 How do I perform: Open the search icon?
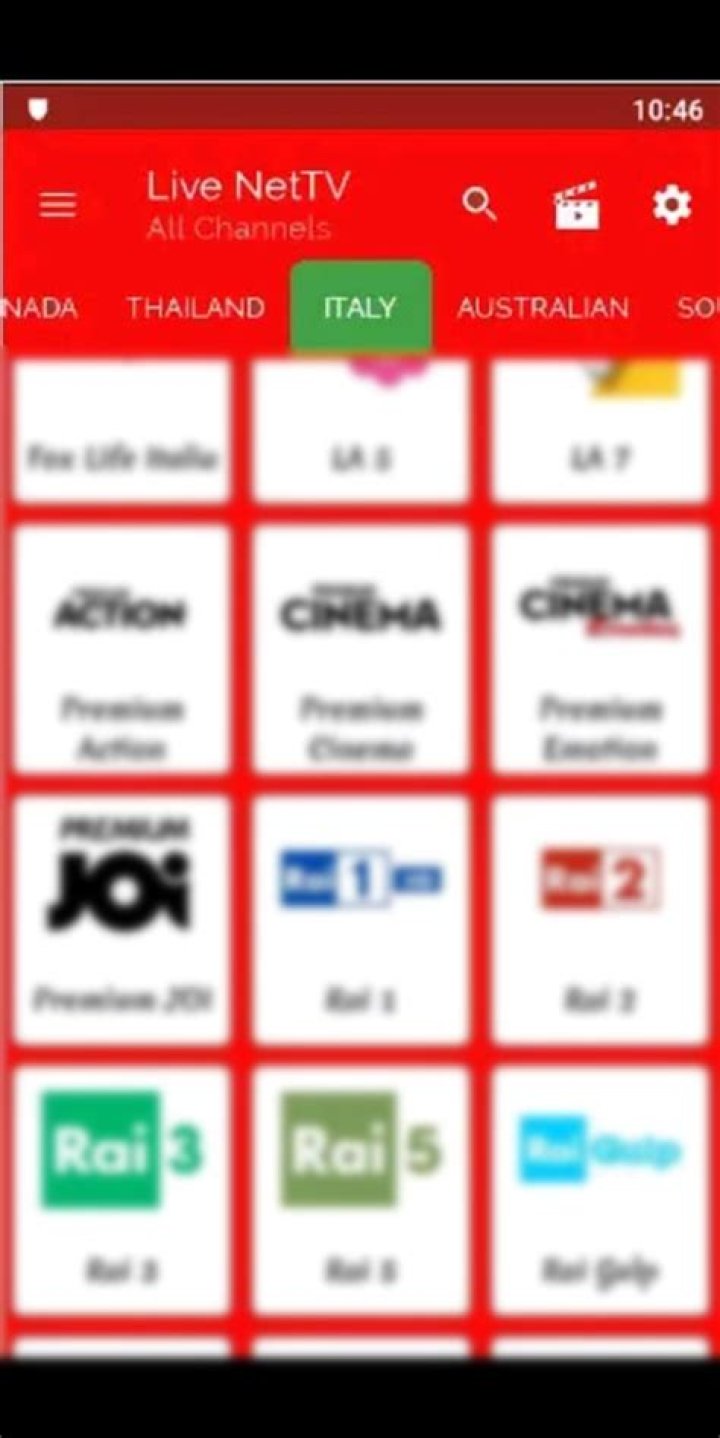[479, 205]
